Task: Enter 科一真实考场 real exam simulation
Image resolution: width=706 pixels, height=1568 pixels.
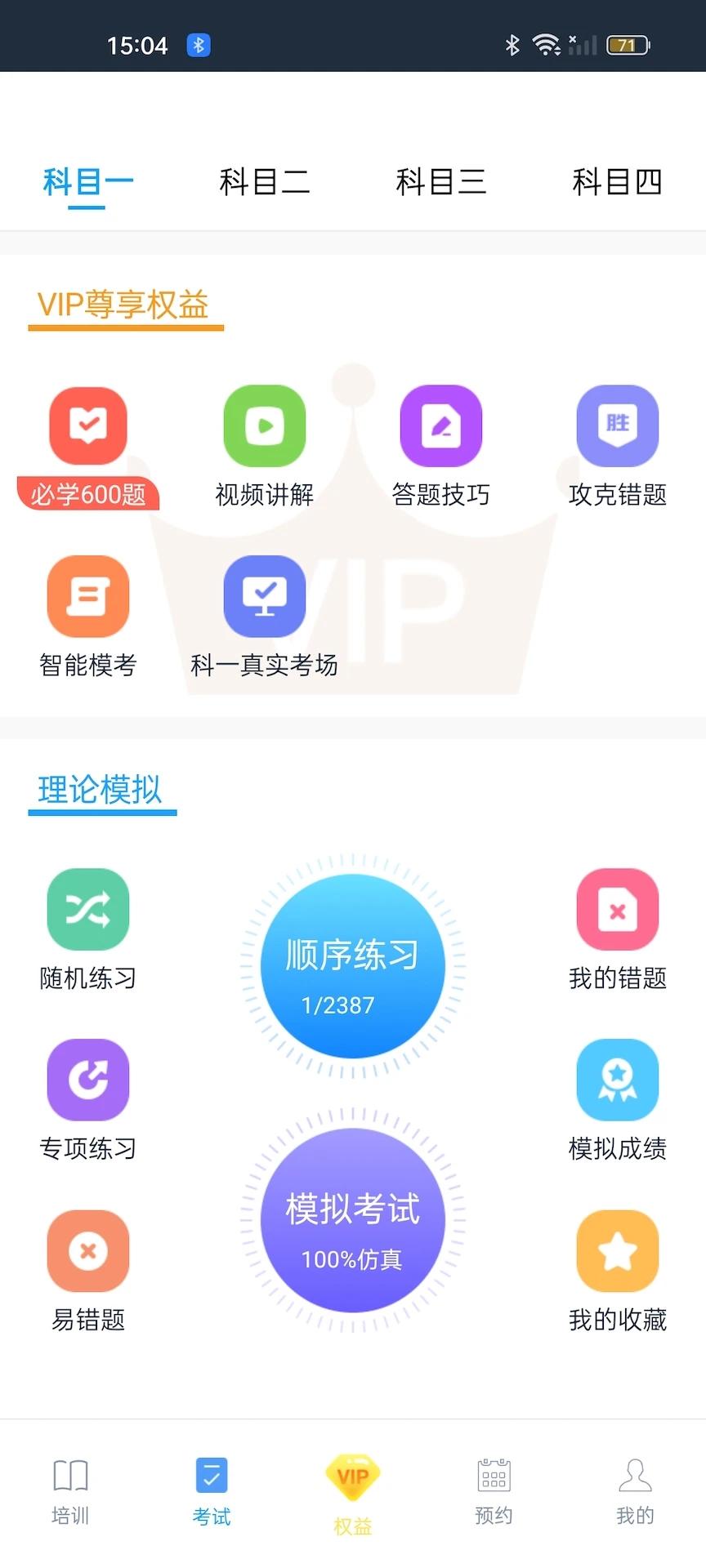Action: pyautogui.click(x=264, y=596)
